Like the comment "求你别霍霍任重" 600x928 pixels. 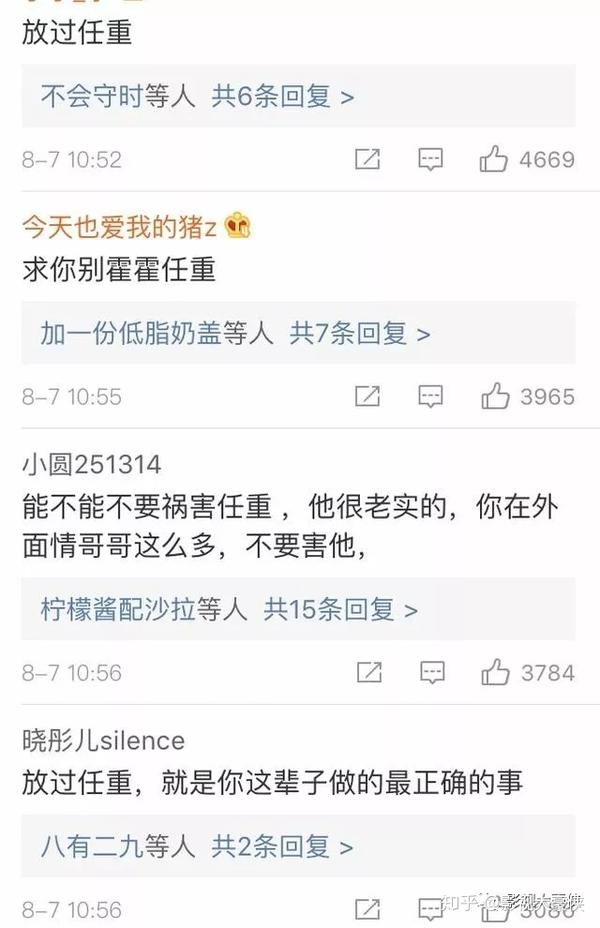[x=494, y=396]
